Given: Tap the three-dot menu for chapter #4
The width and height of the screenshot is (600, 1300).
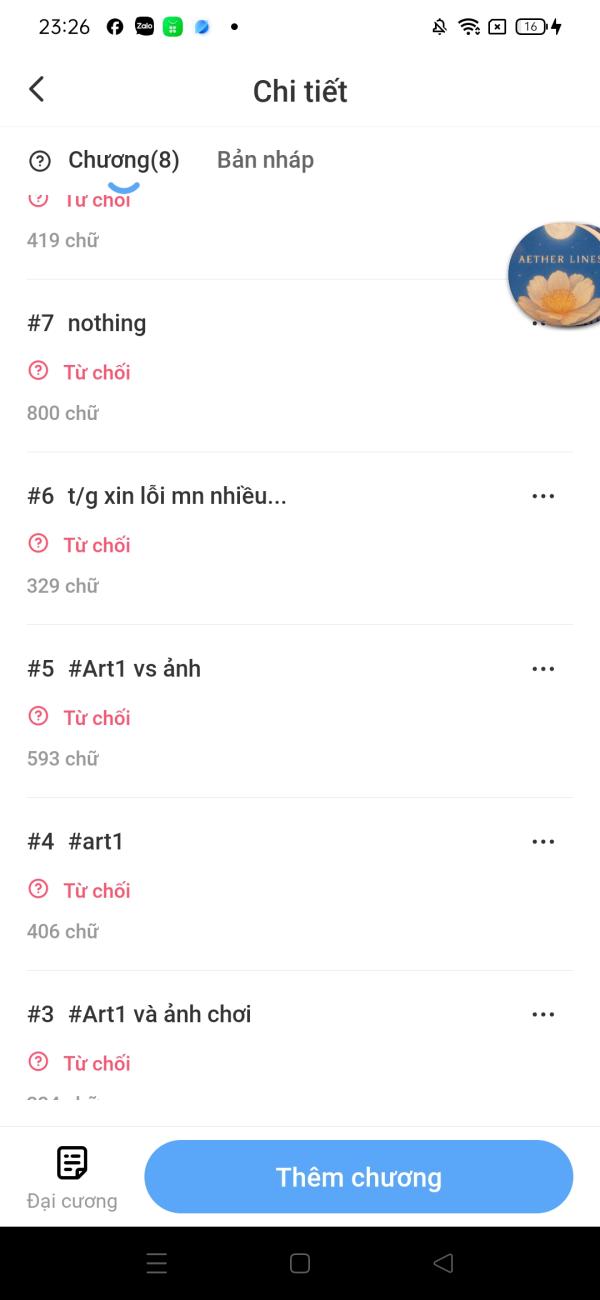Looking at the screenshot, I should pyautogui.click(x=543, y=842).
